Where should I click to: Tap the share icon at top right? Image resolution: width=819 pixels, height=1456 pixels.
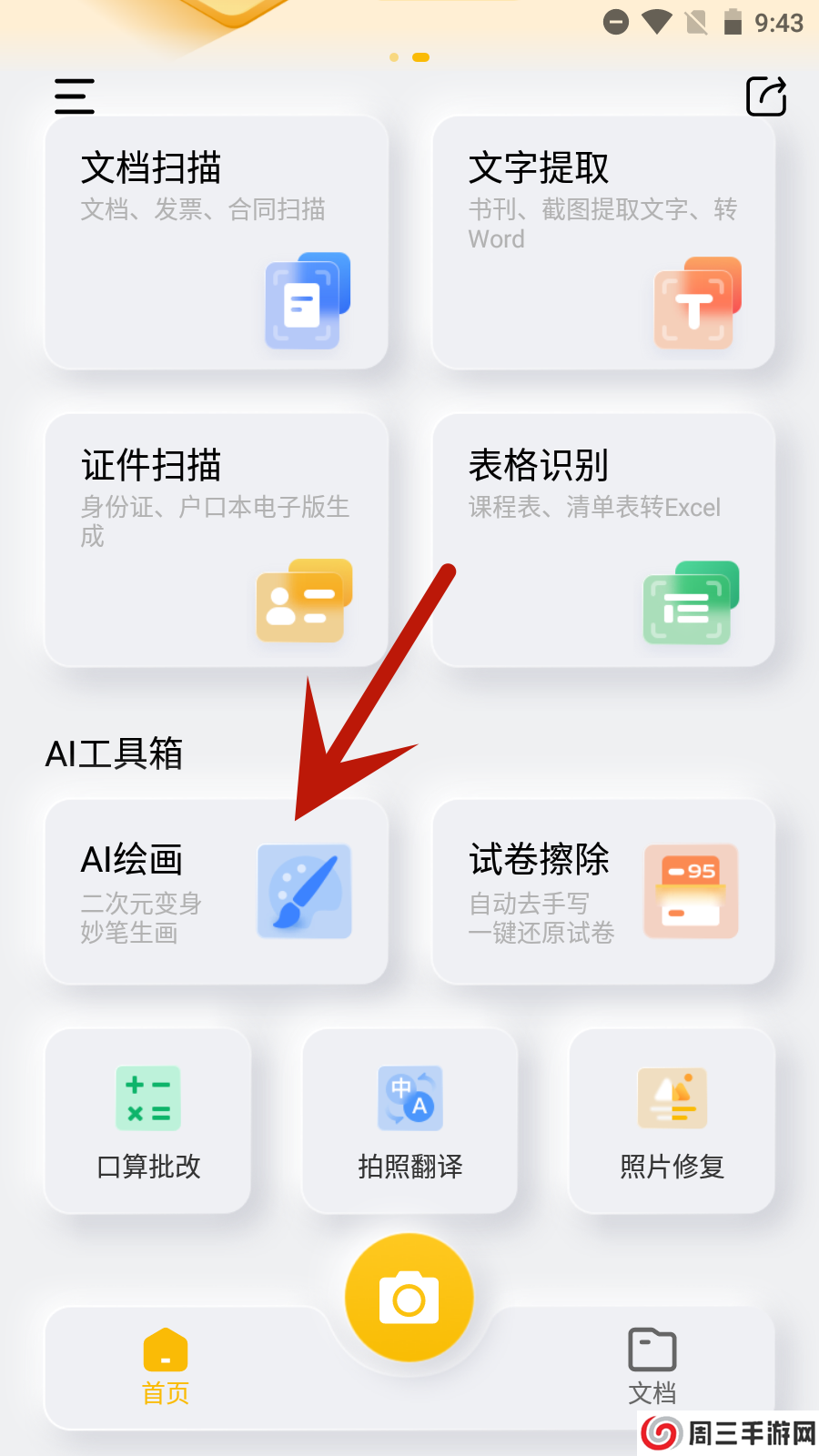(x=766, y=96)
